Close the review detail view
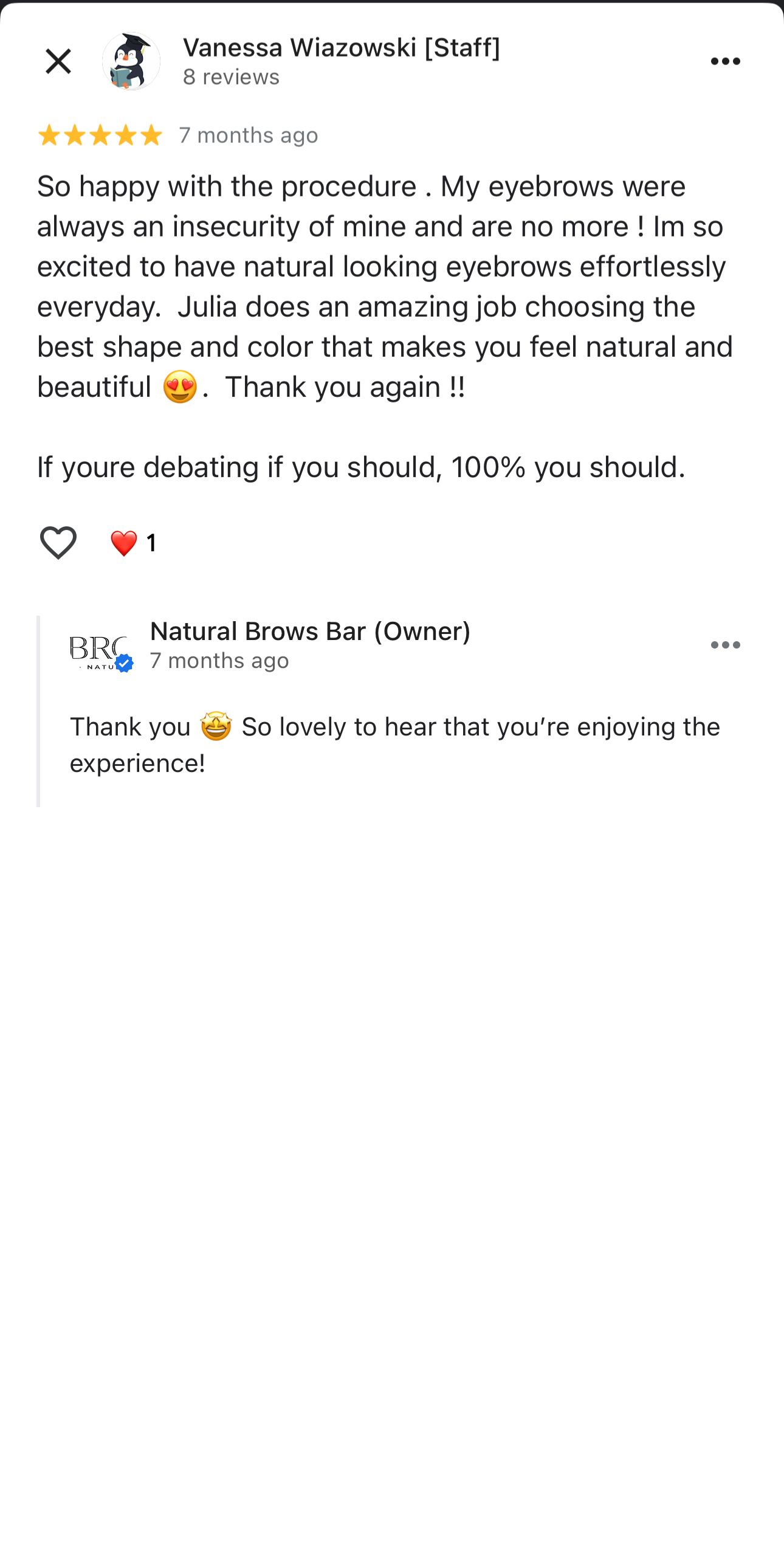The width and height of the screenshot is (784, 1556). pos(58,60)
